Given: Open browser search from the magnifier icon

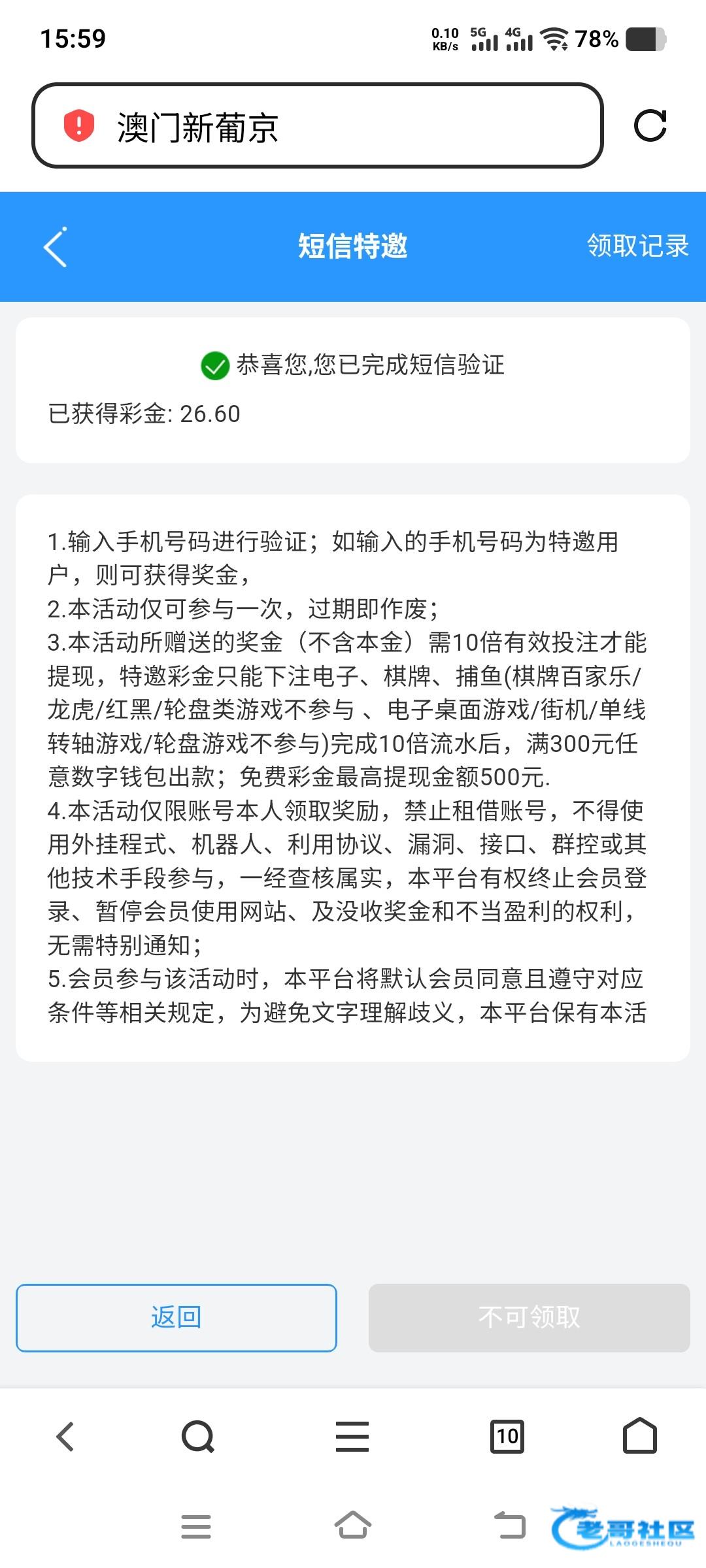Looking at the screenshot, I should coord(198,1437).
